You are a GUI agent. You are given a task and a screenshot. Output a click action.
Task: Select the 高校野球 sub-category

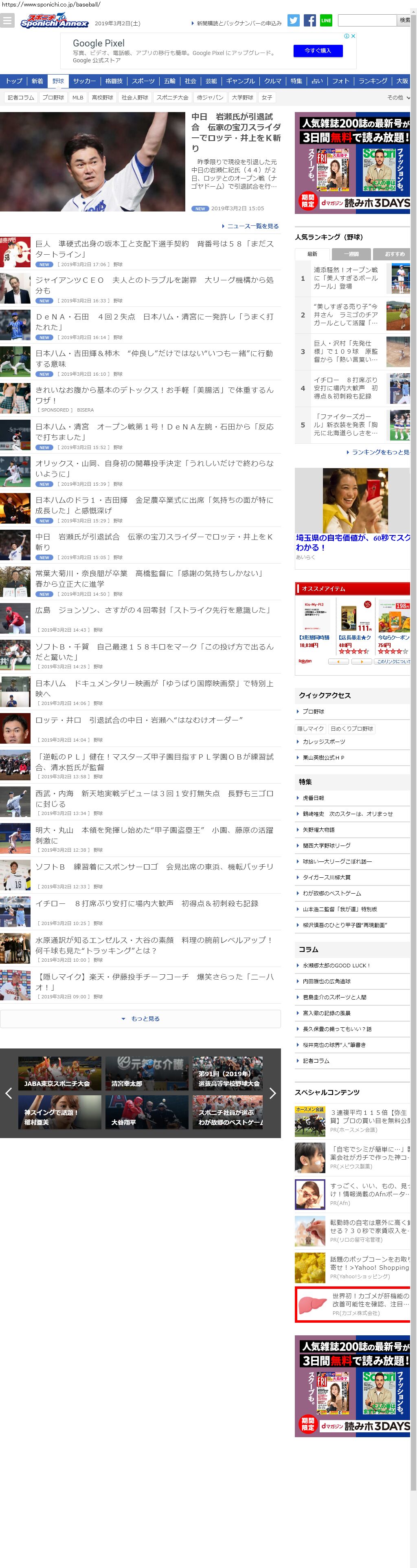click(102, 97)
